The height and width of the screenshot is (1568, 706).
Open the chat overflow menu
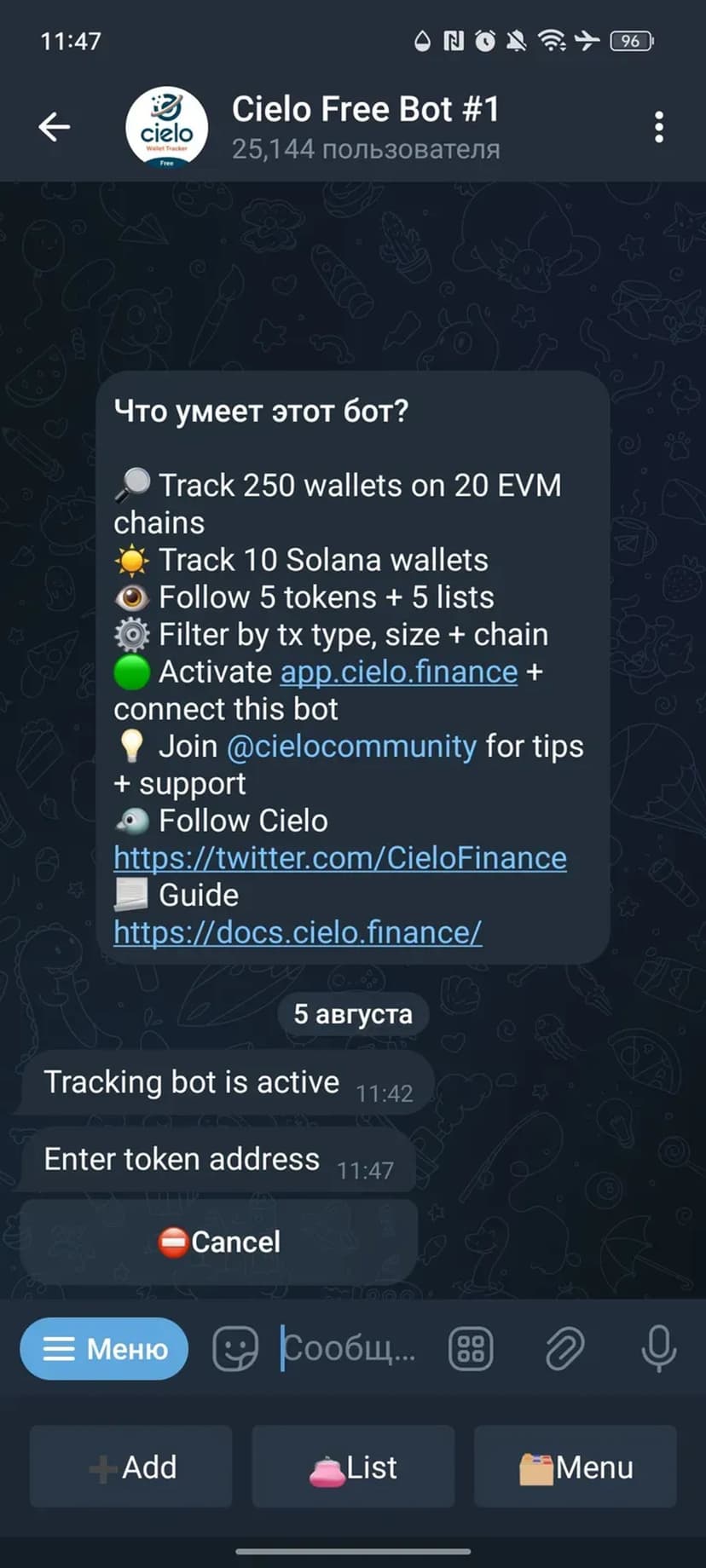click(x=658, y=127)
